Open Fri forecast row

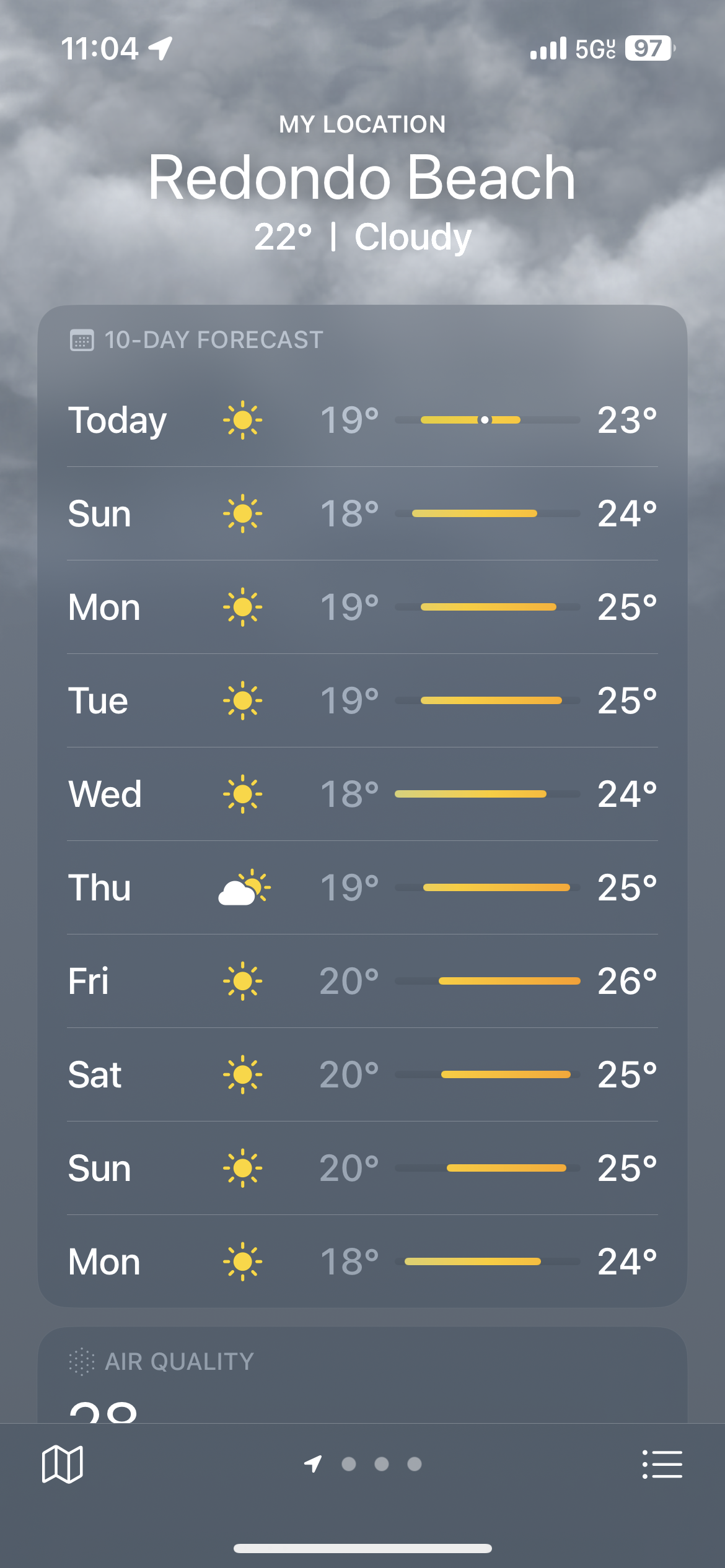click(x=362, y=981)
